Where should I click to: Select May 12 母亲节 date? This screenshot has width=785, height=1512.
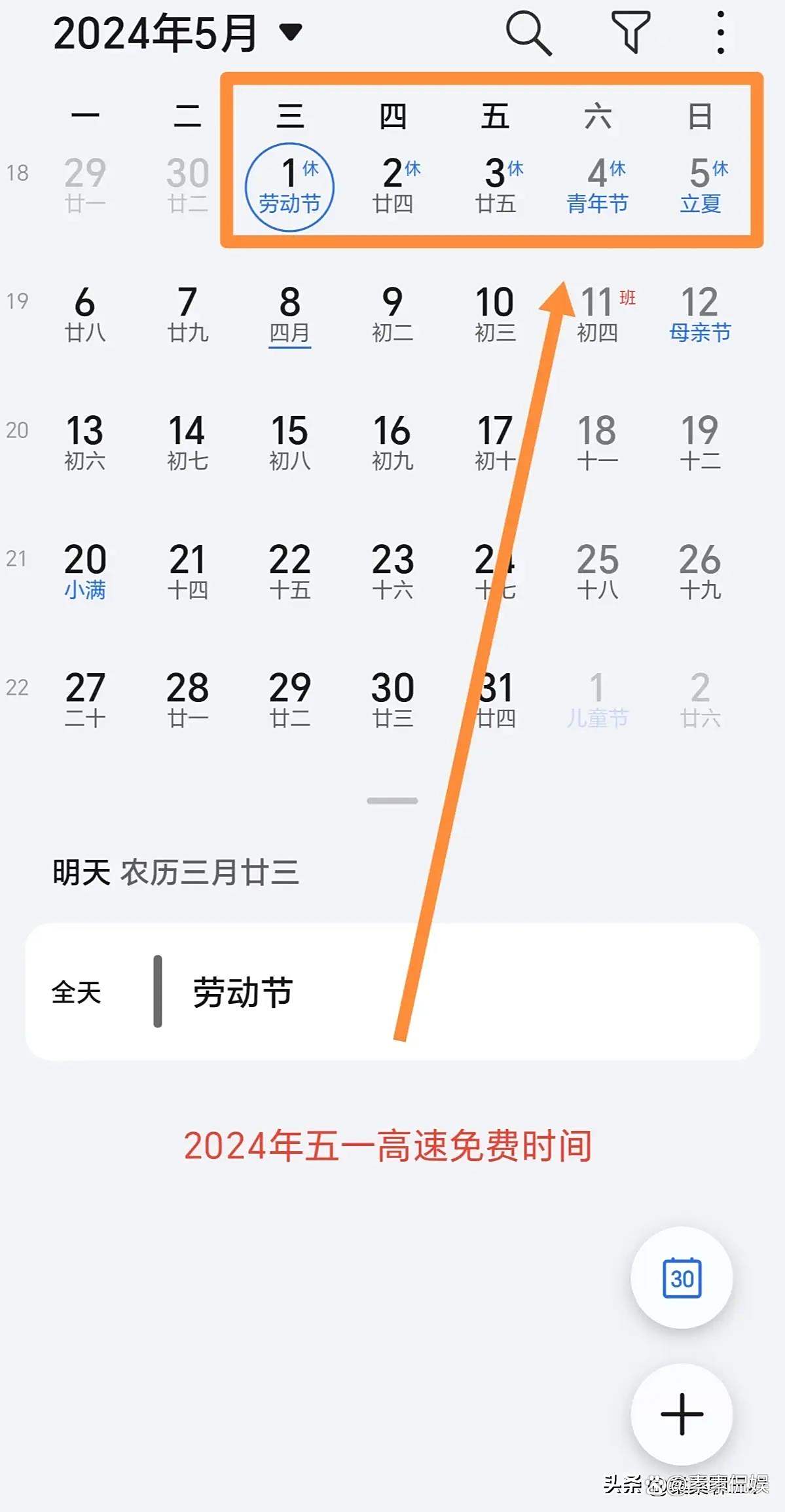pyautogui.click(x=699, y=314)
